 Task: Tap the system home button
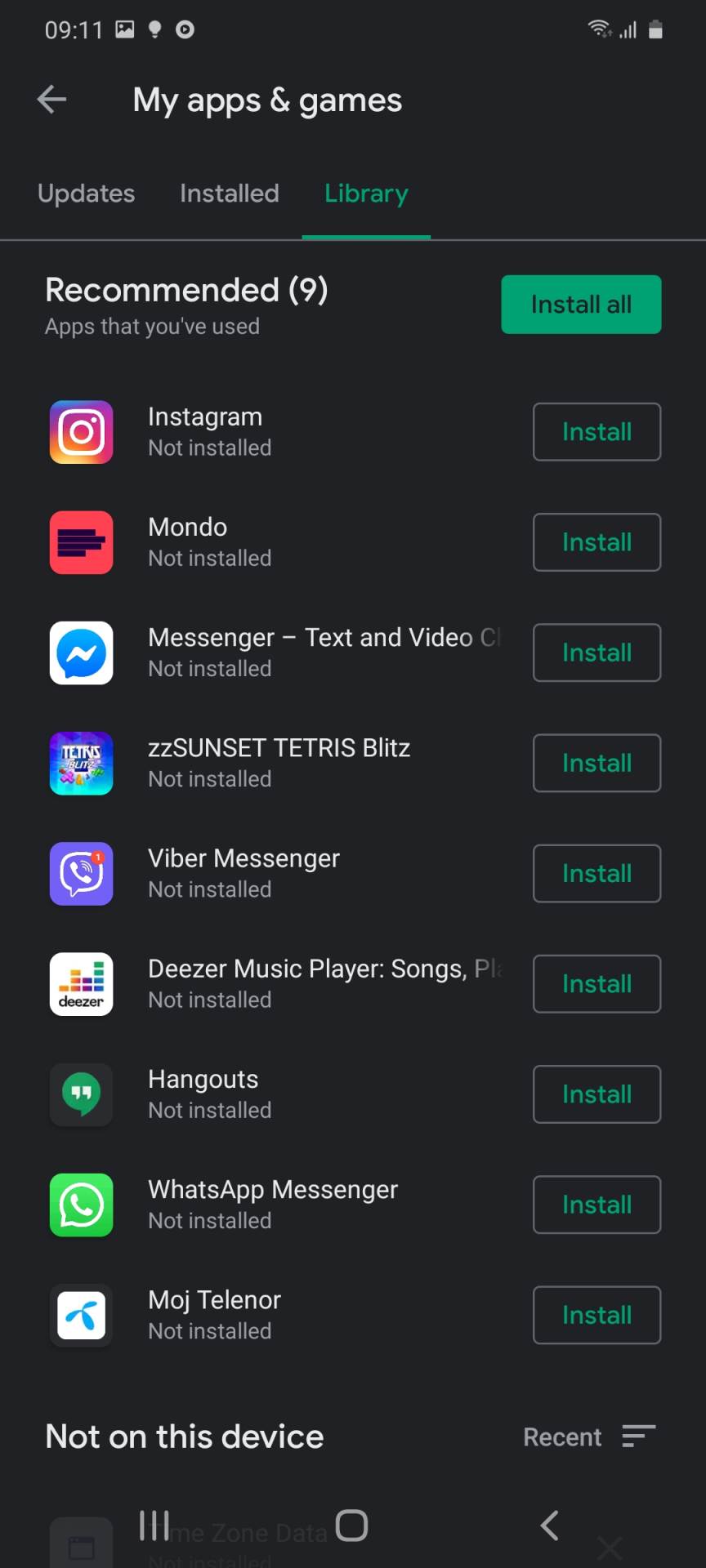coord(352,1525)
